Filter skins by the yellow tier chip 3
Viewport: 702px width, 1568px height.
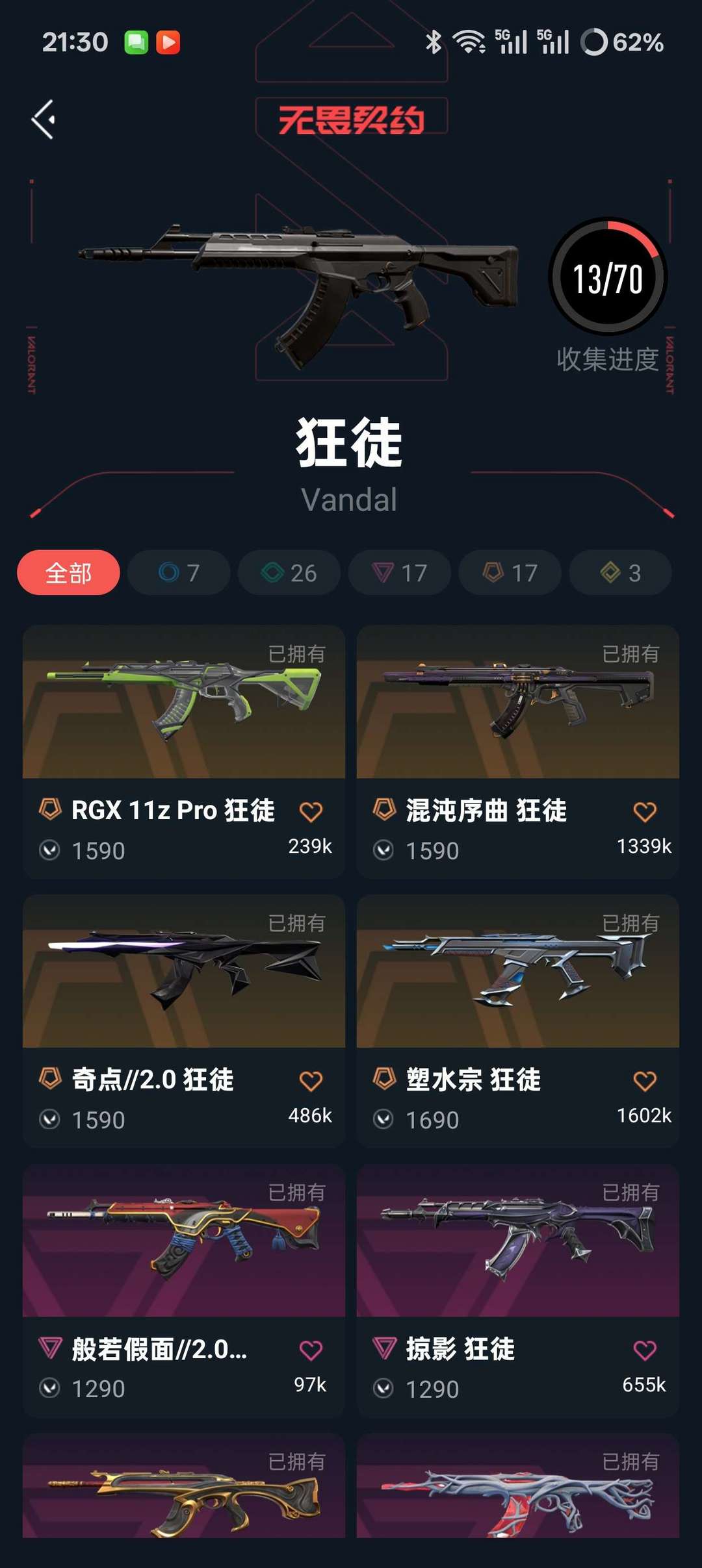pyautogui.click(x=621, y=573)
